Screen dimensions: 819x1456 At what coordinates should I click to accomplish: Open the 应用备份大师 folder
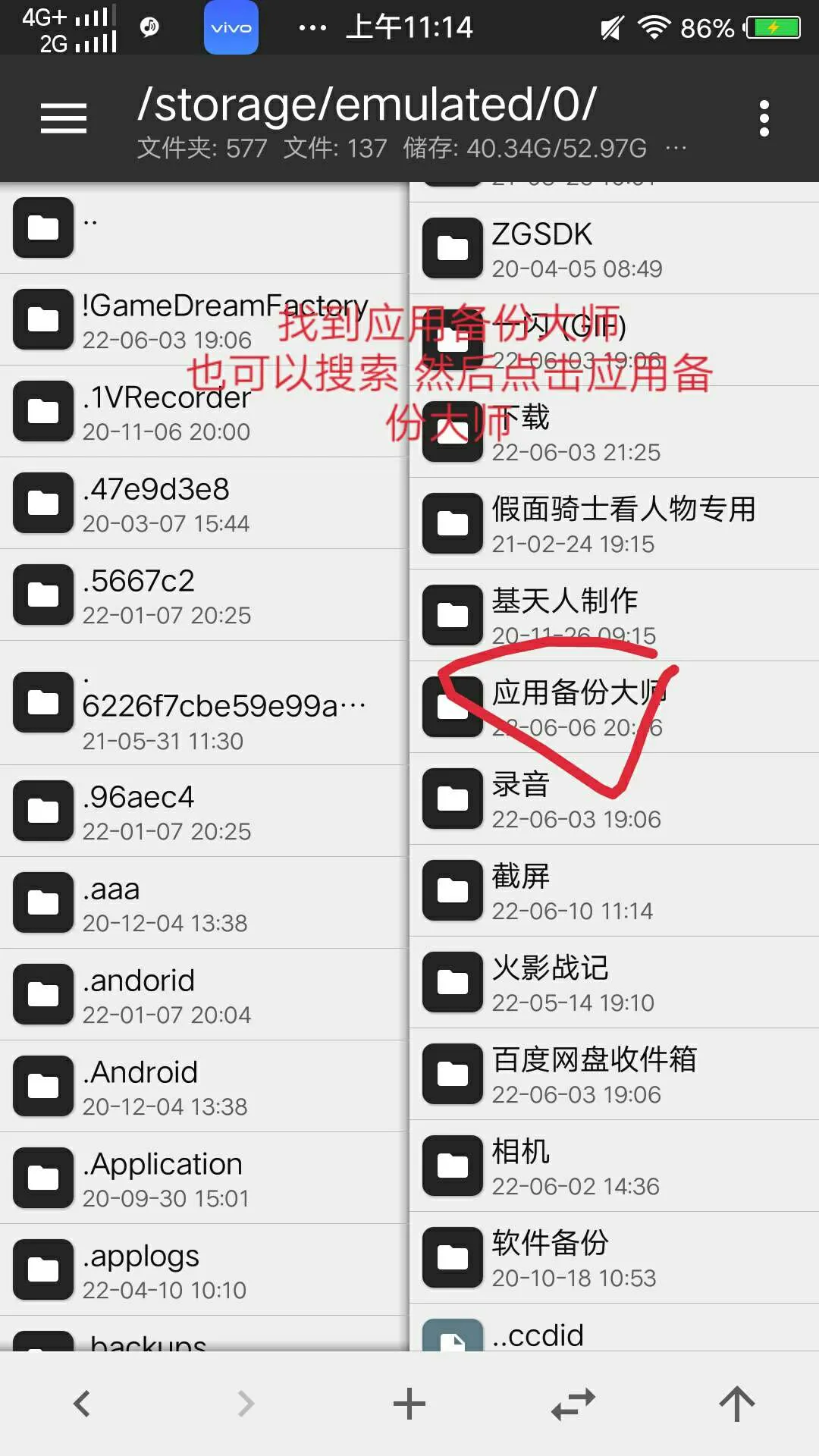[613, 708]
